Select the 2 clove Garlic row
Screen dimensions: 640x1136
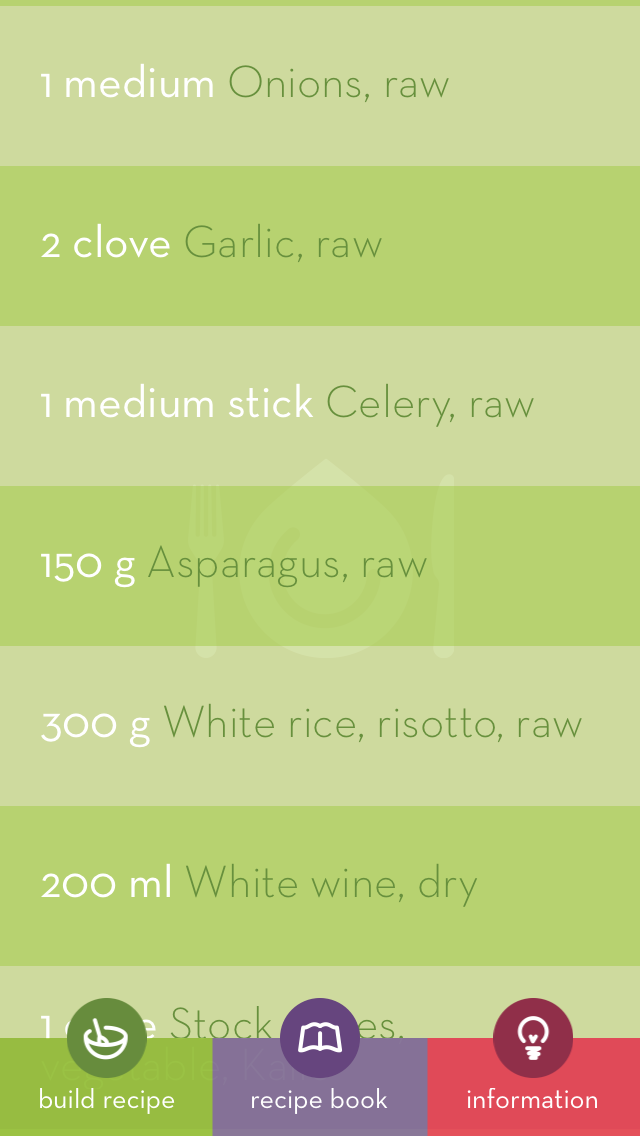click(x=320, y=246)
